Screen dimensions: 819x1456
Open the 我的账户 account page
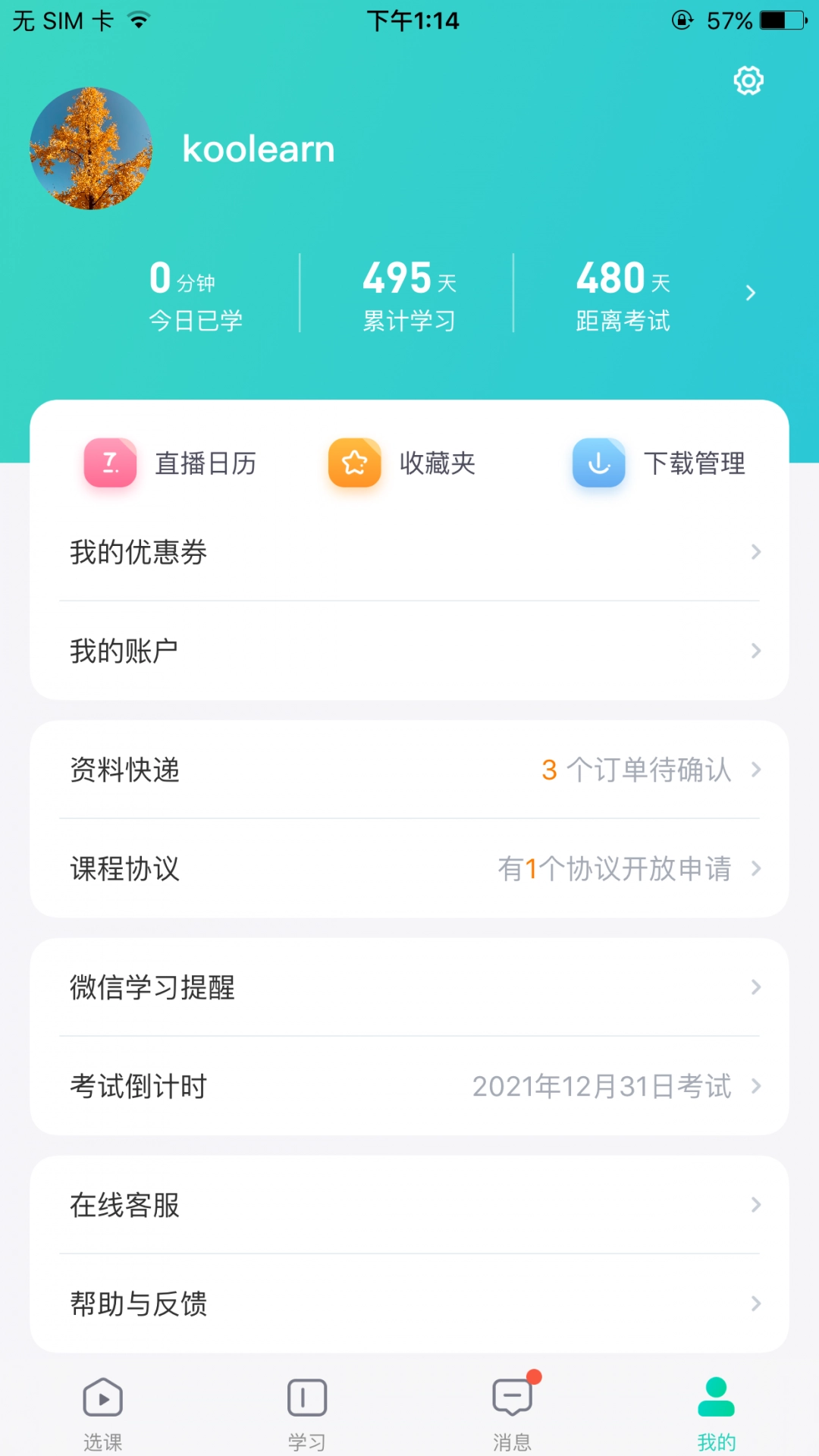pos(409,651)
